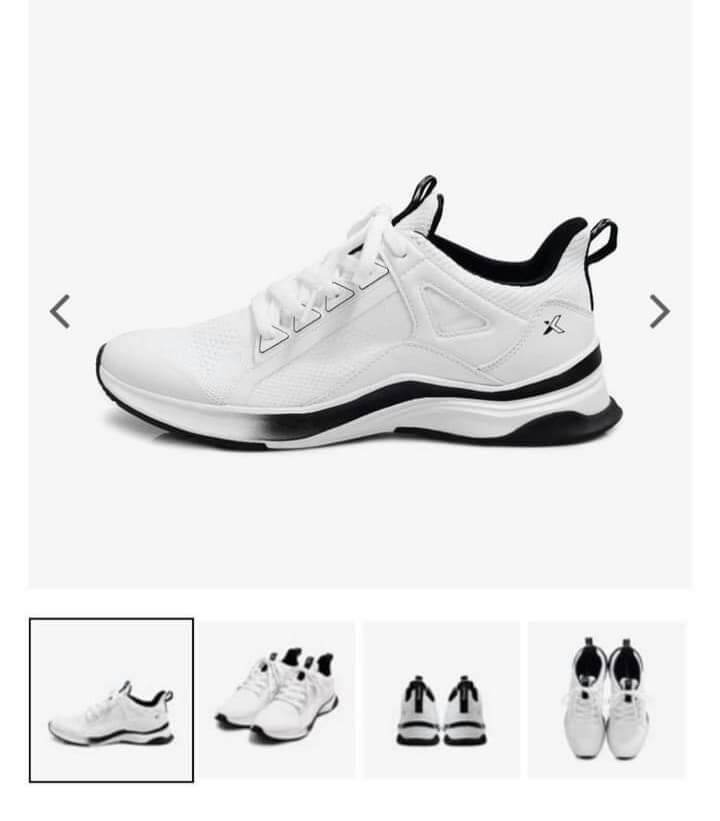Screen dimensions: 720x821
Task: Go to the next product image
Action: click(659, 312)
